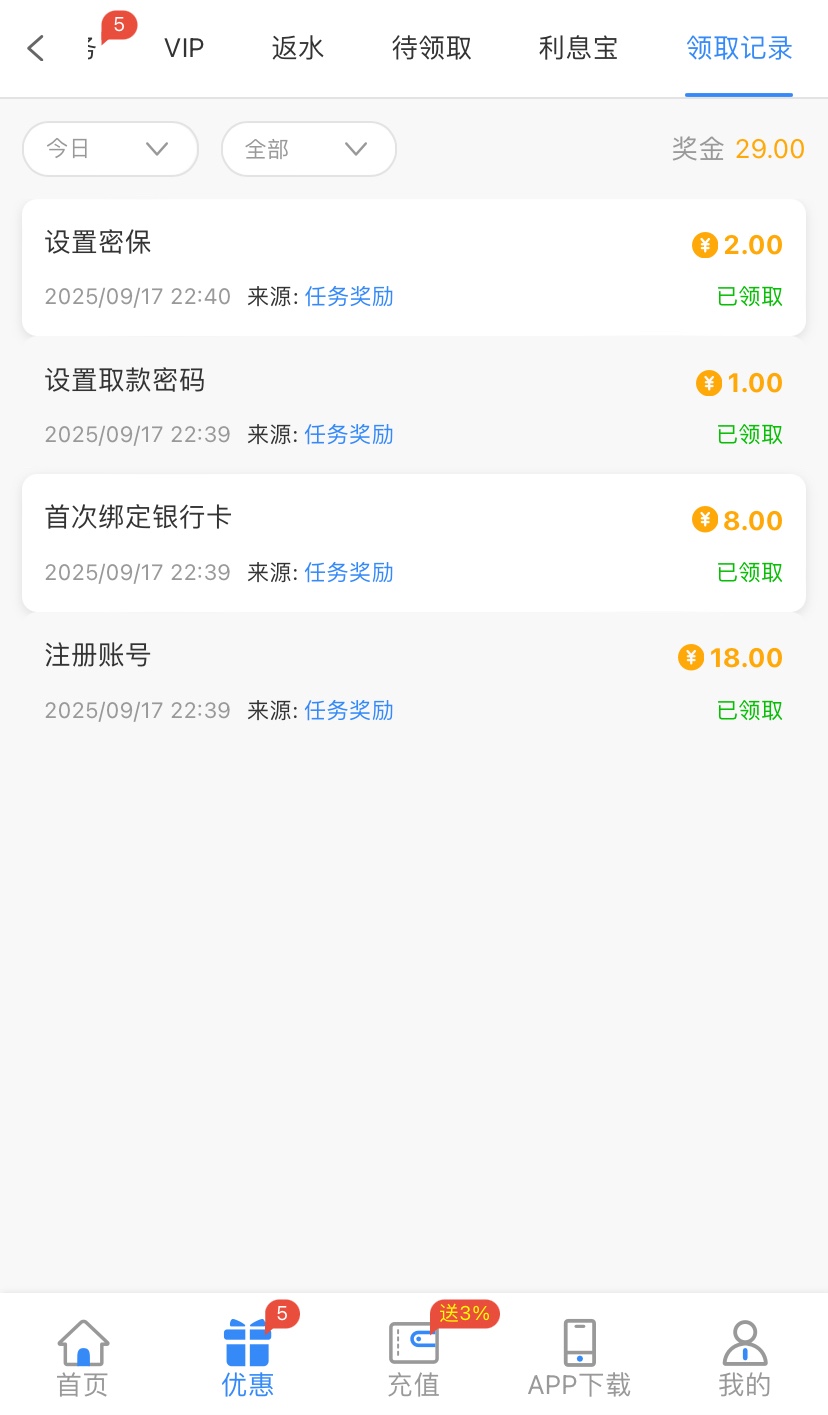The width and height of the screenshot is (828, 1415).
Task: Go to 首页 in bottom navigation
Action: tap(83, 1357)
